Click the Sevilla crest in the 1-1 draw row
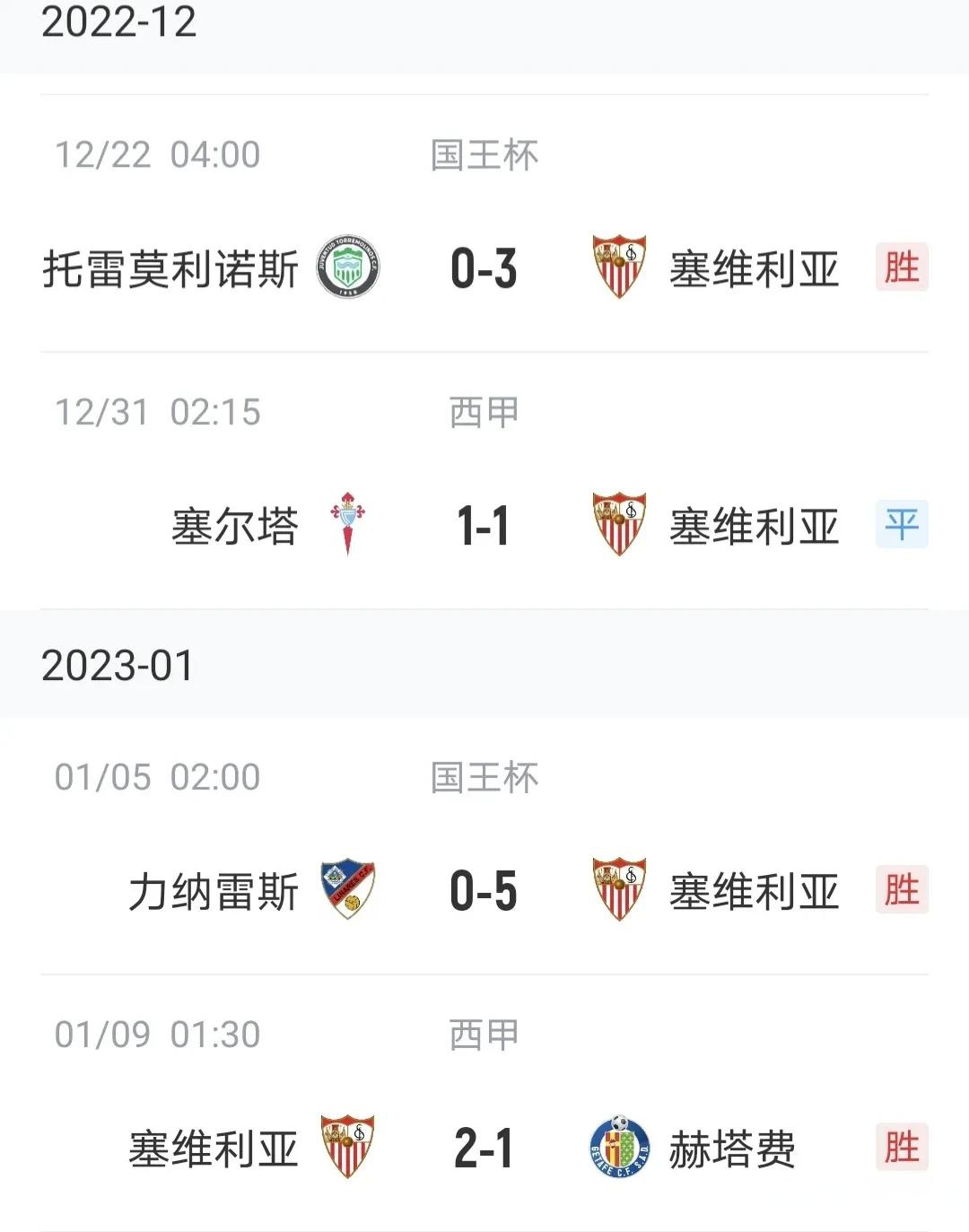 pos(618,520)
